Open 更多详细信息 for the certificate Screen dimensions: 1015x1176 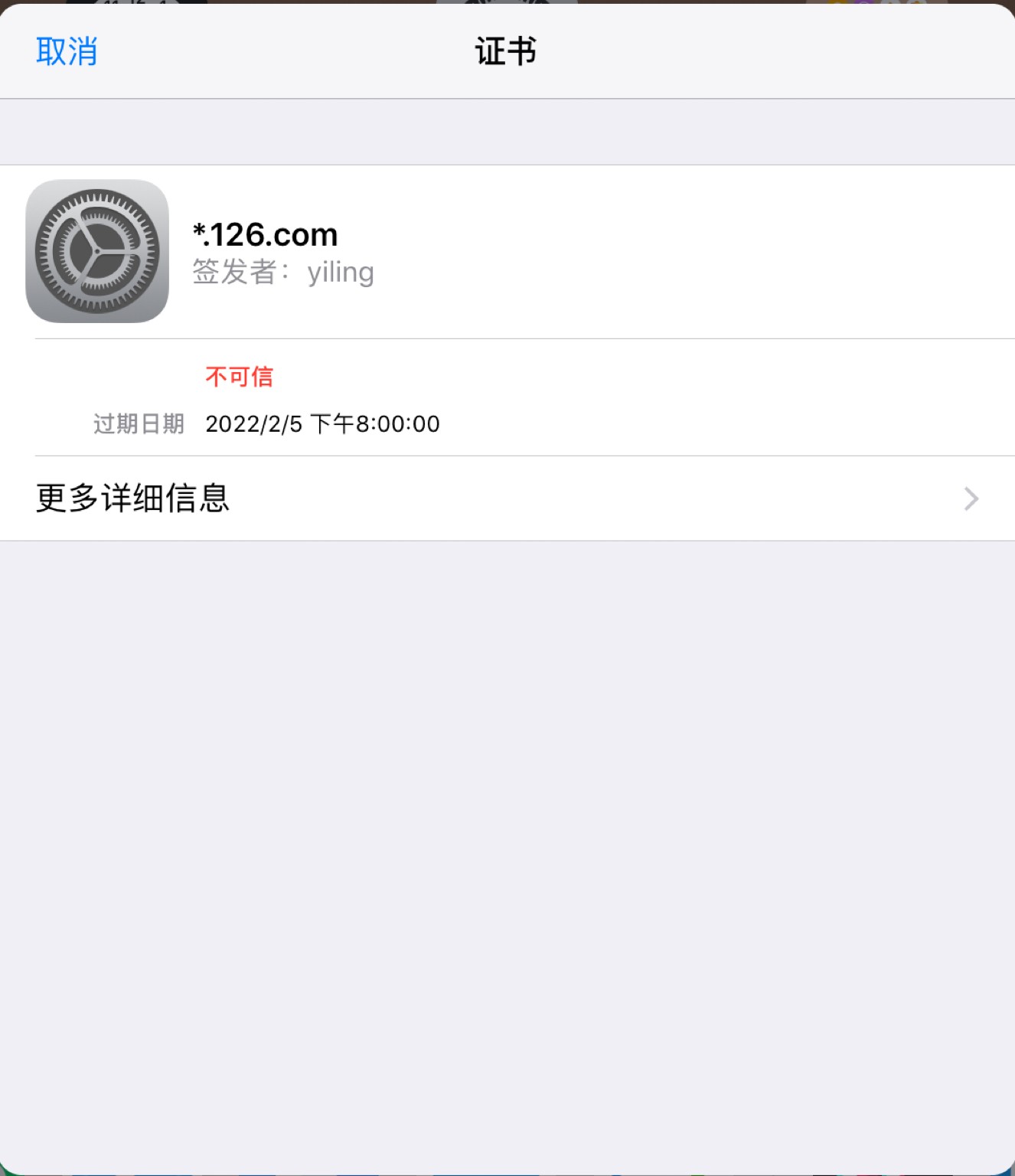[507, 498]
